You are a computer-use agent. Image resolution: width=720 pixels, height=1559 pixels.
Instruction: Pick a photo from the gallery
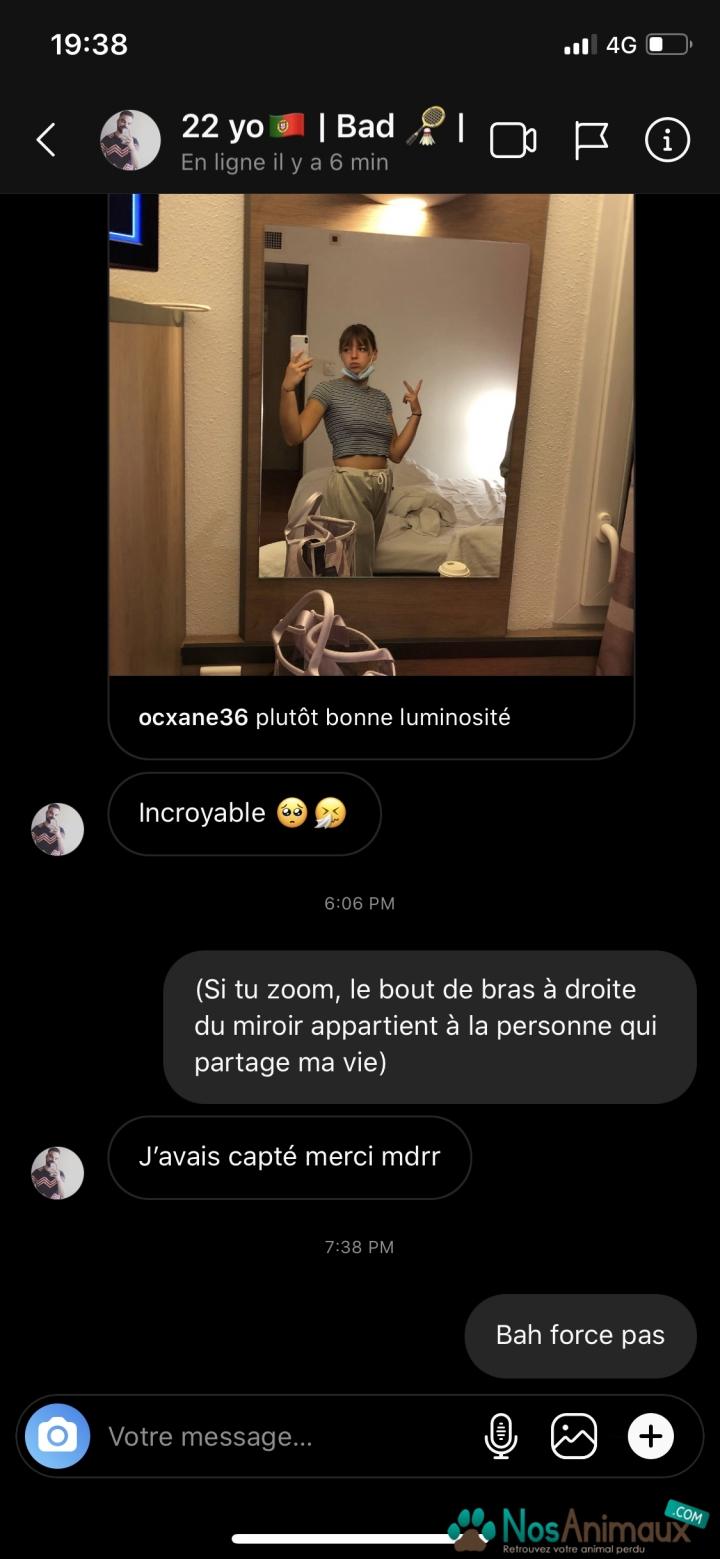click(x=574, y=1437)
